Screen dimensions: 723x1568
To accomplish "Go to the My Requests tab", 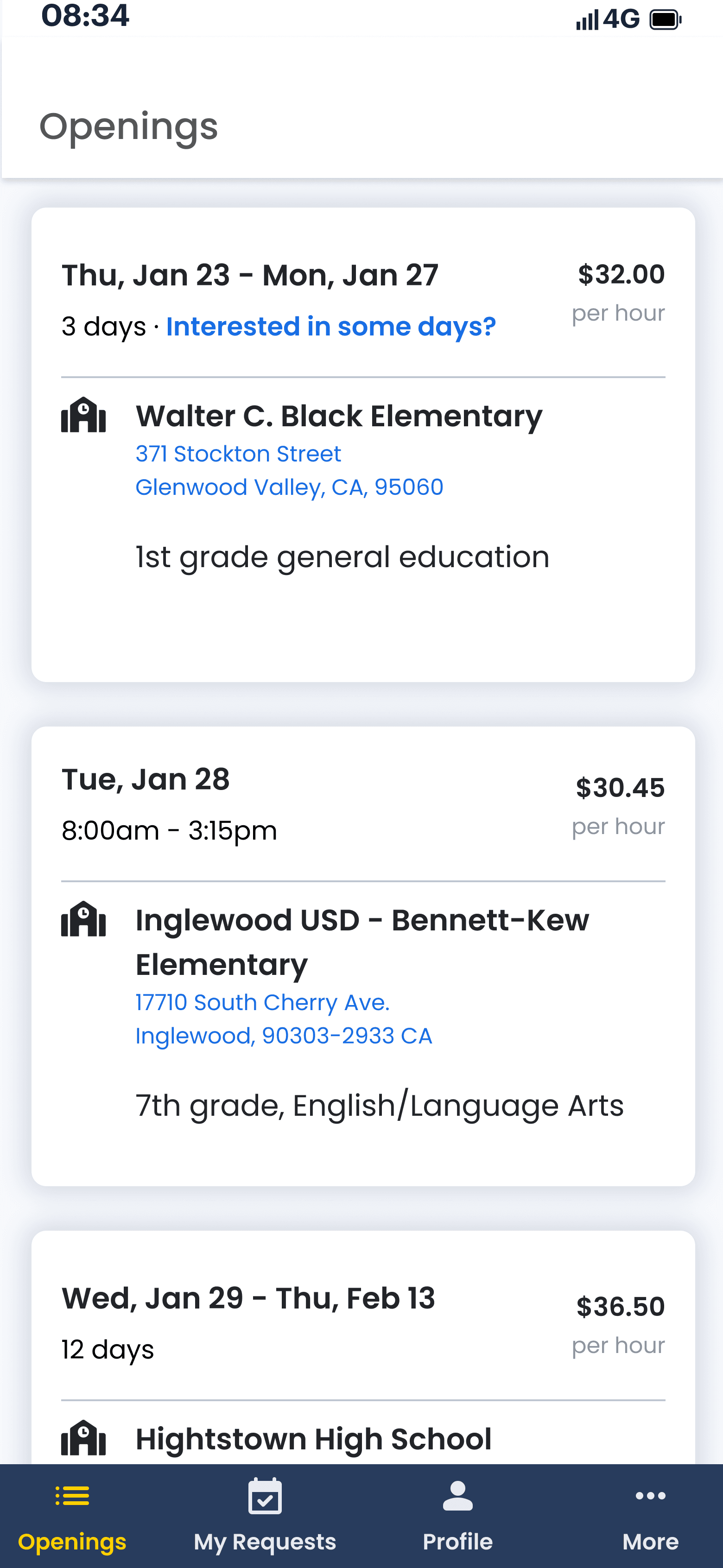I will 265,1516.
